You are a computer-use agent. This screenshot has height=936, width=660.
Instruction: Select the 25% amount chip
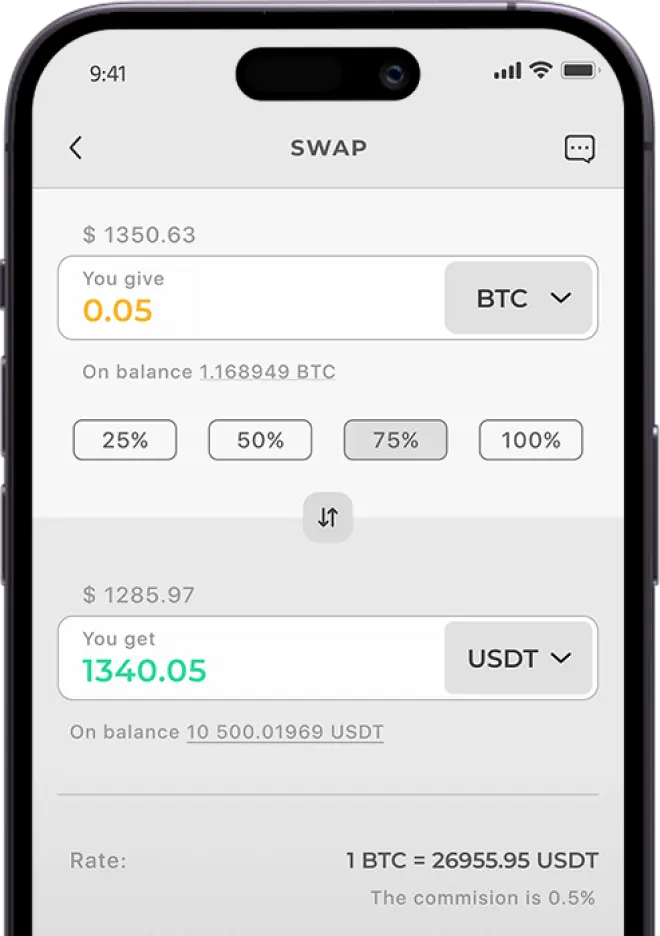click(125, 440)
